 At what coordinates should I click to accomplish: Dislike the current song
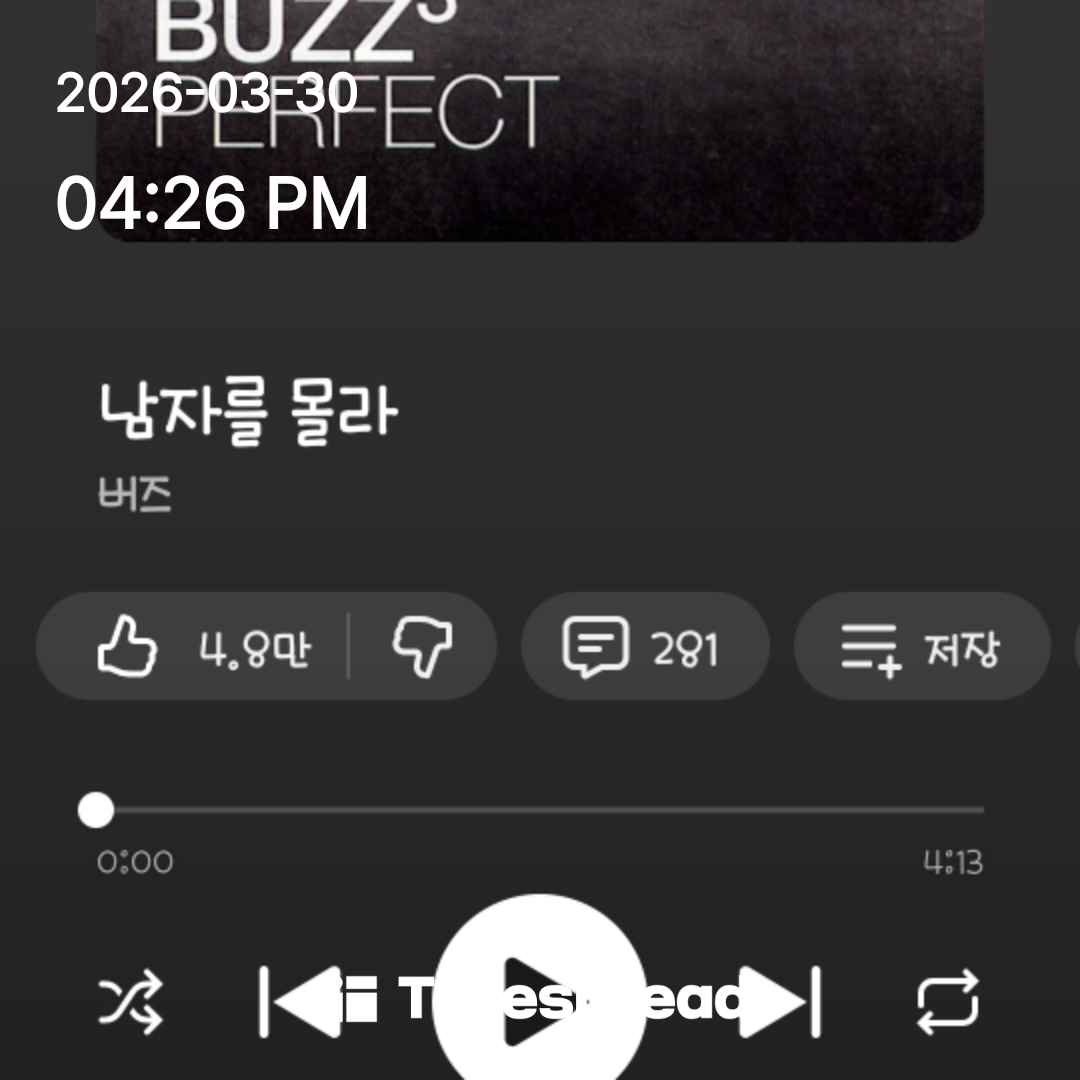point(421,647)
